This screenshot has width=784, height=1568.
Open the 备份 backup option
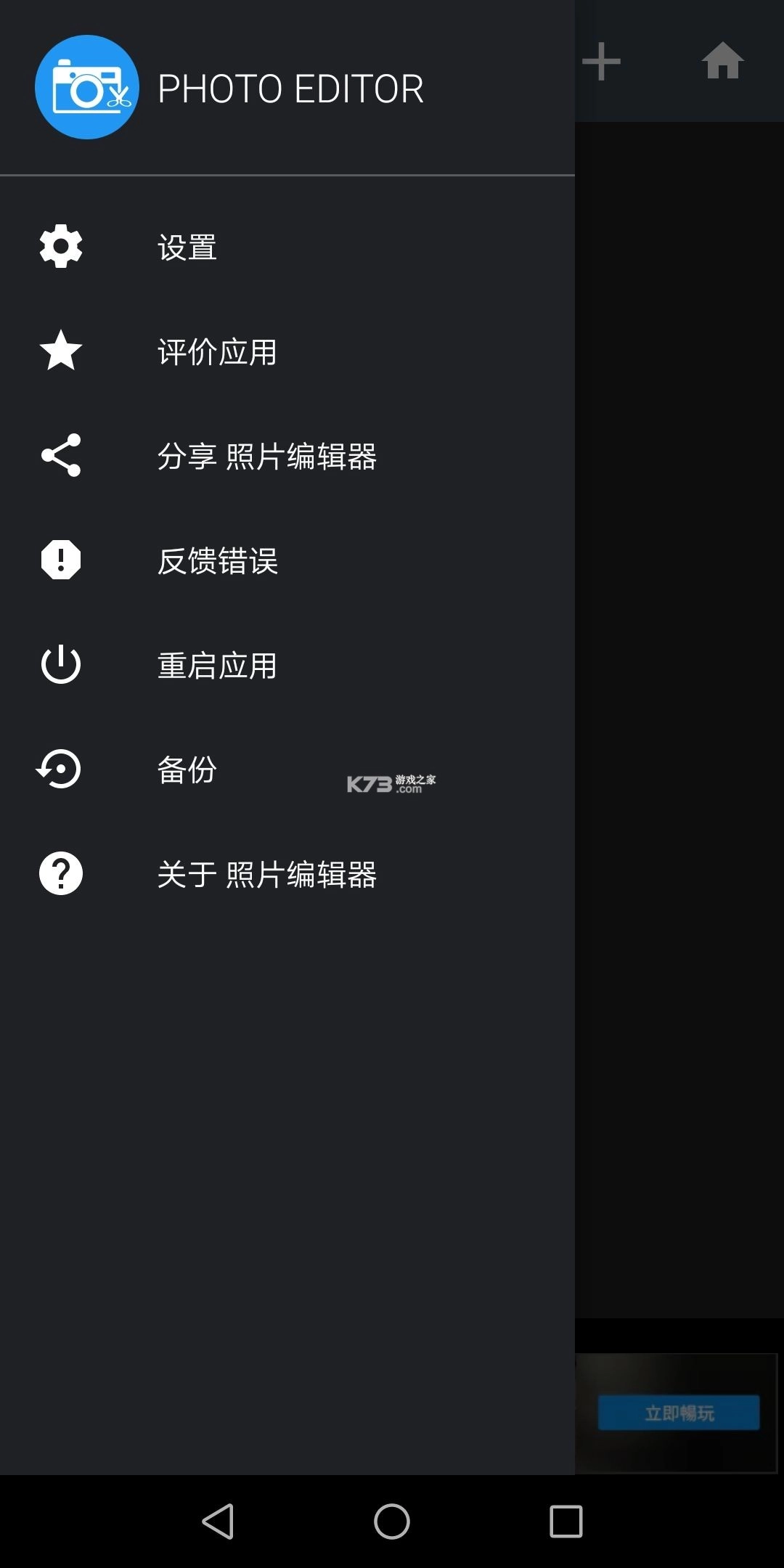pyautogui.click(x=187, y=771)
